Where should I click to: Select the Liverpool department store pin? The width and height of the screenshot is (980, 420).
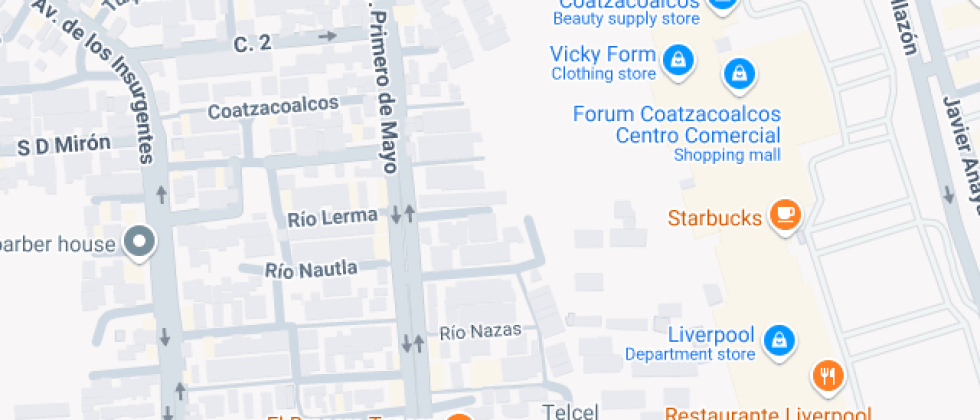click(x=777, y=341)
